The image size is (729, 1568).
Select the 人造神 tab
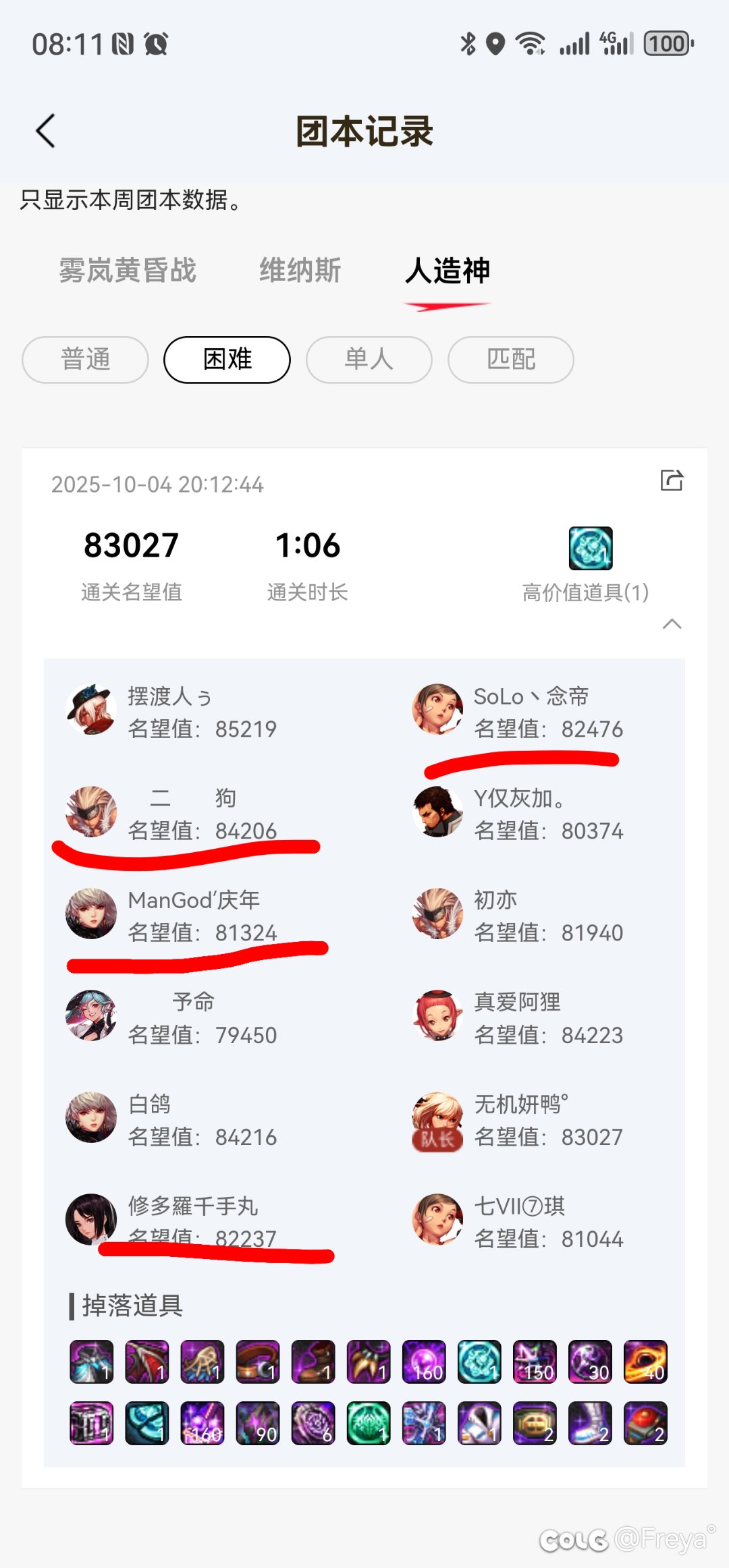coord(448,271)
